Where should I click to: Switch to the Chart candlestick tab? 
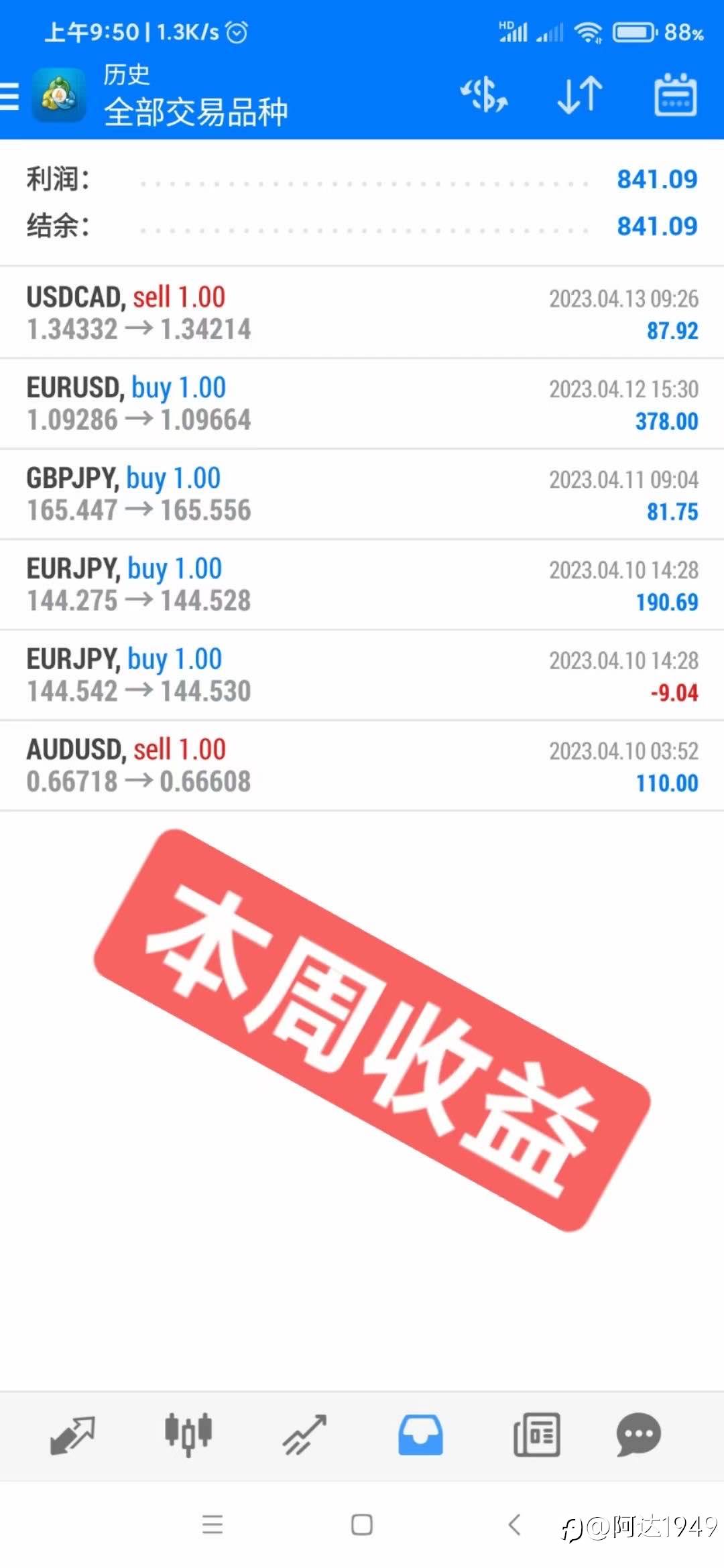point(188,1435)
